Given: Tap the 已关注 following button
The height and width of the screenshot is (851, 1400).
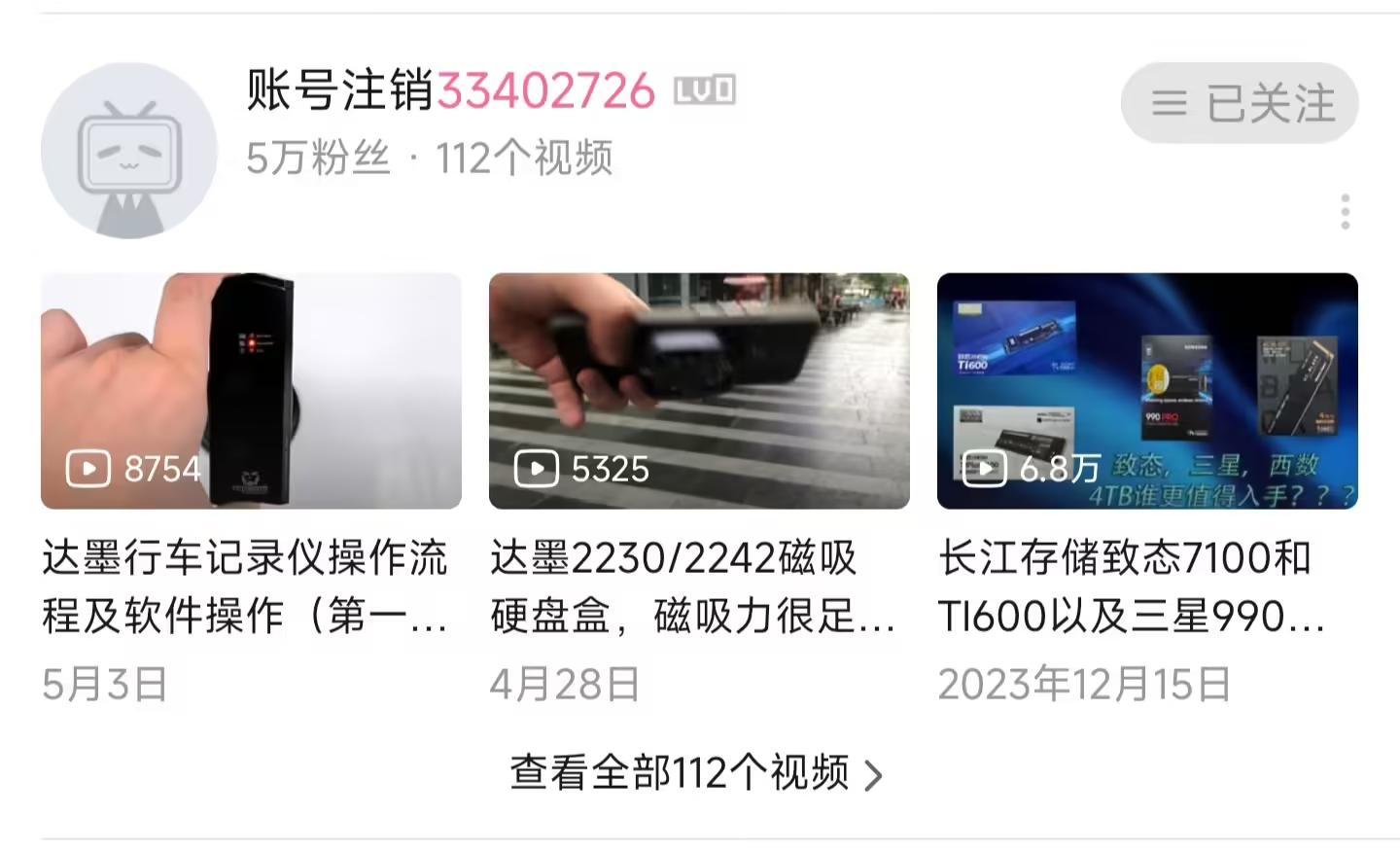Looking at the screenshot, I should pyautogui.click(x=1240, y=103).
